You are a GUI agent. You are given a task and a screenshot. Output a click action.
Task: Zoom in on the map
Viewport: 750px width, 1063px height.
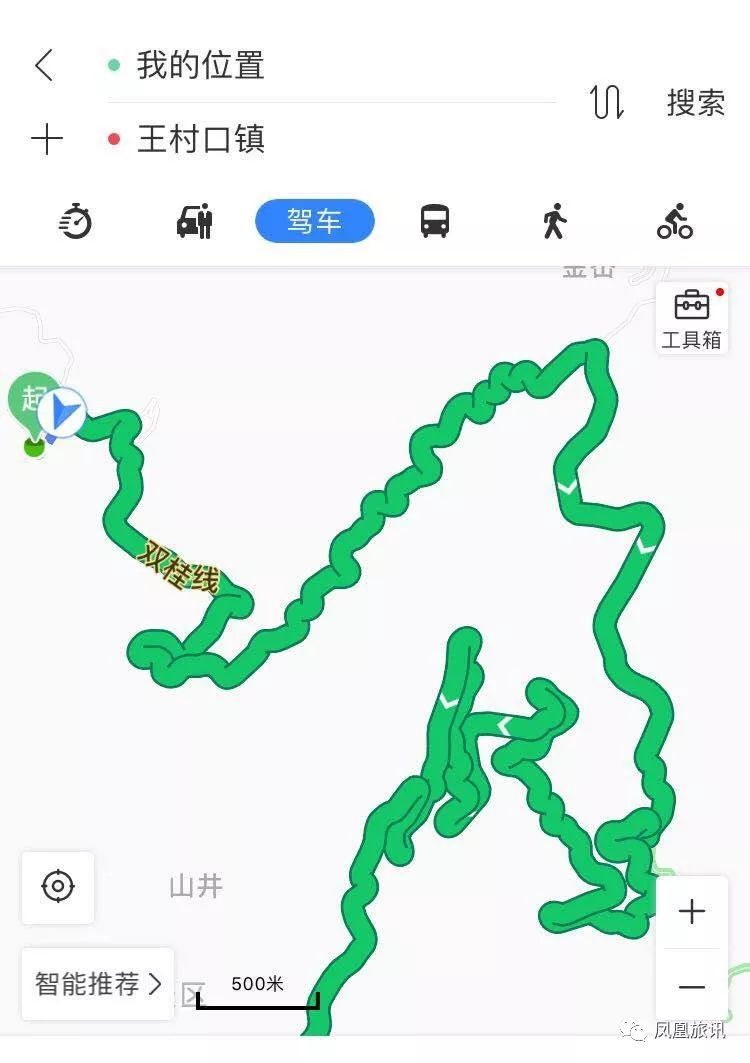pyautogui.click(x=692, y=912)
